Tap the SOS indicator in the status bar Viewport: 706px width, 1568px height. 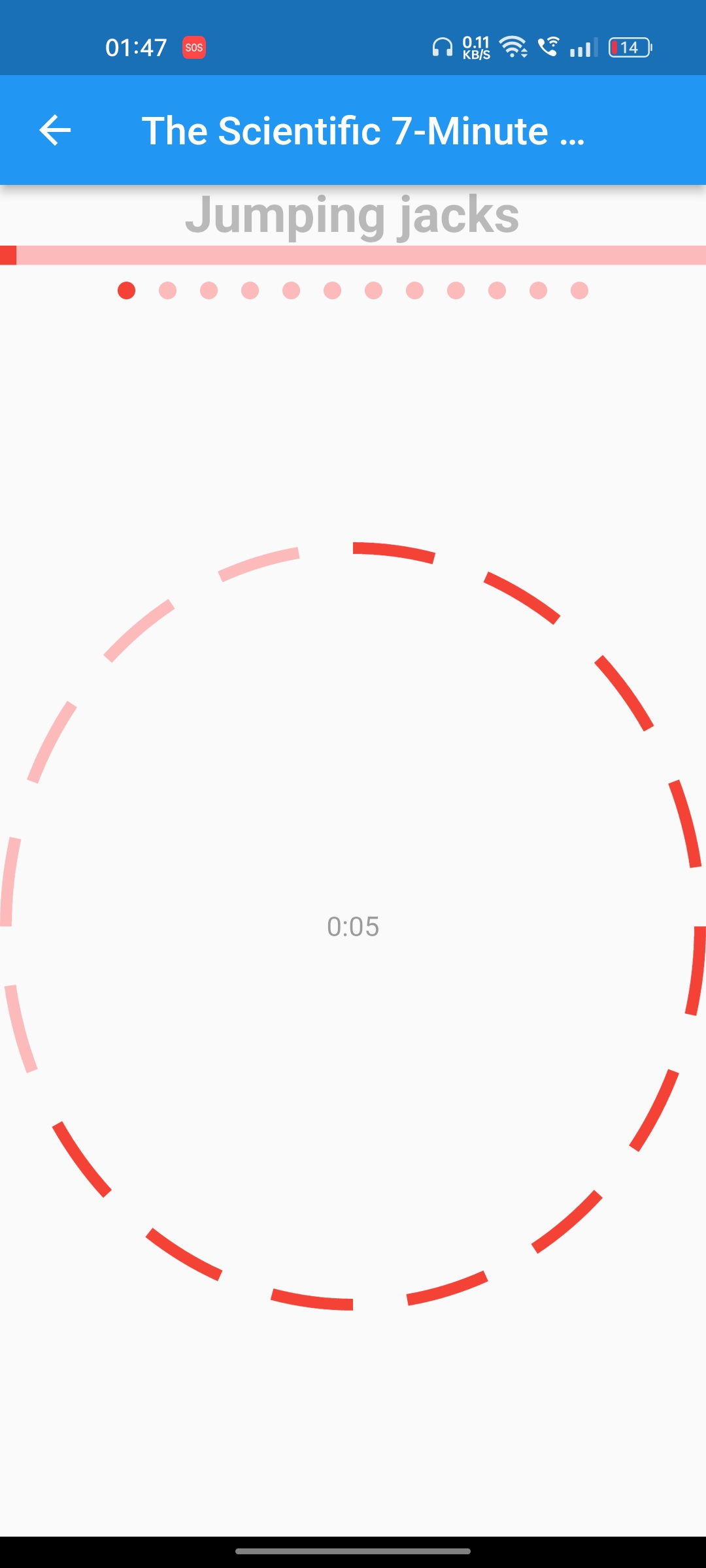tap(193, 46)
